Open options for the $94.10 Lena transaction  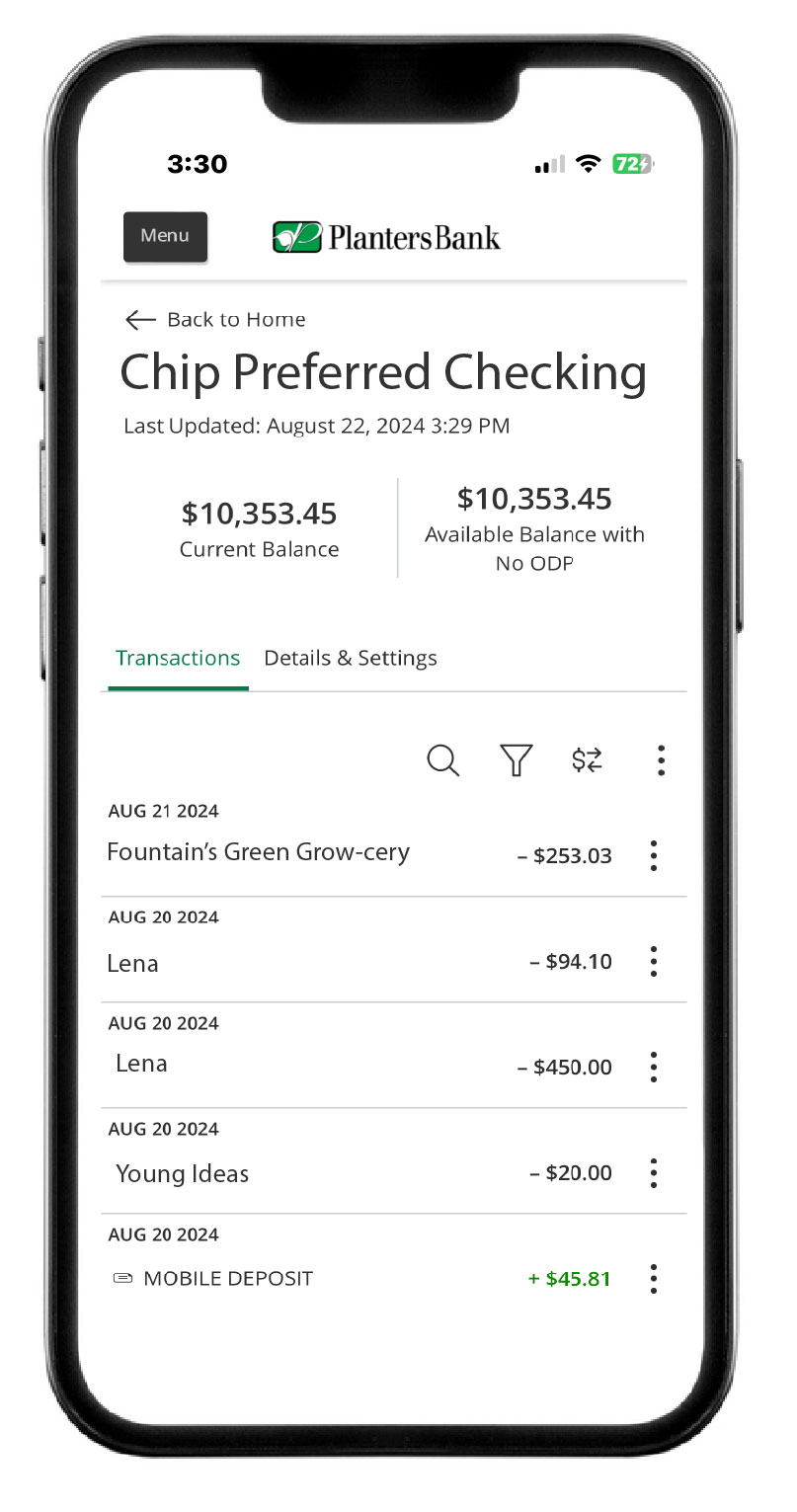pyautogui.click(x=653, y=961)
